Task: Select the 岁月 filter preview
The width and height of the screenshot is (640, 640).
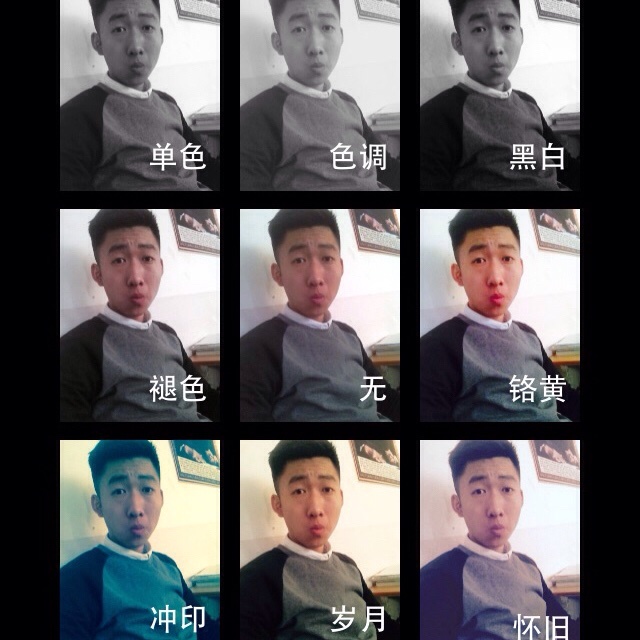Action: [320, 540]
